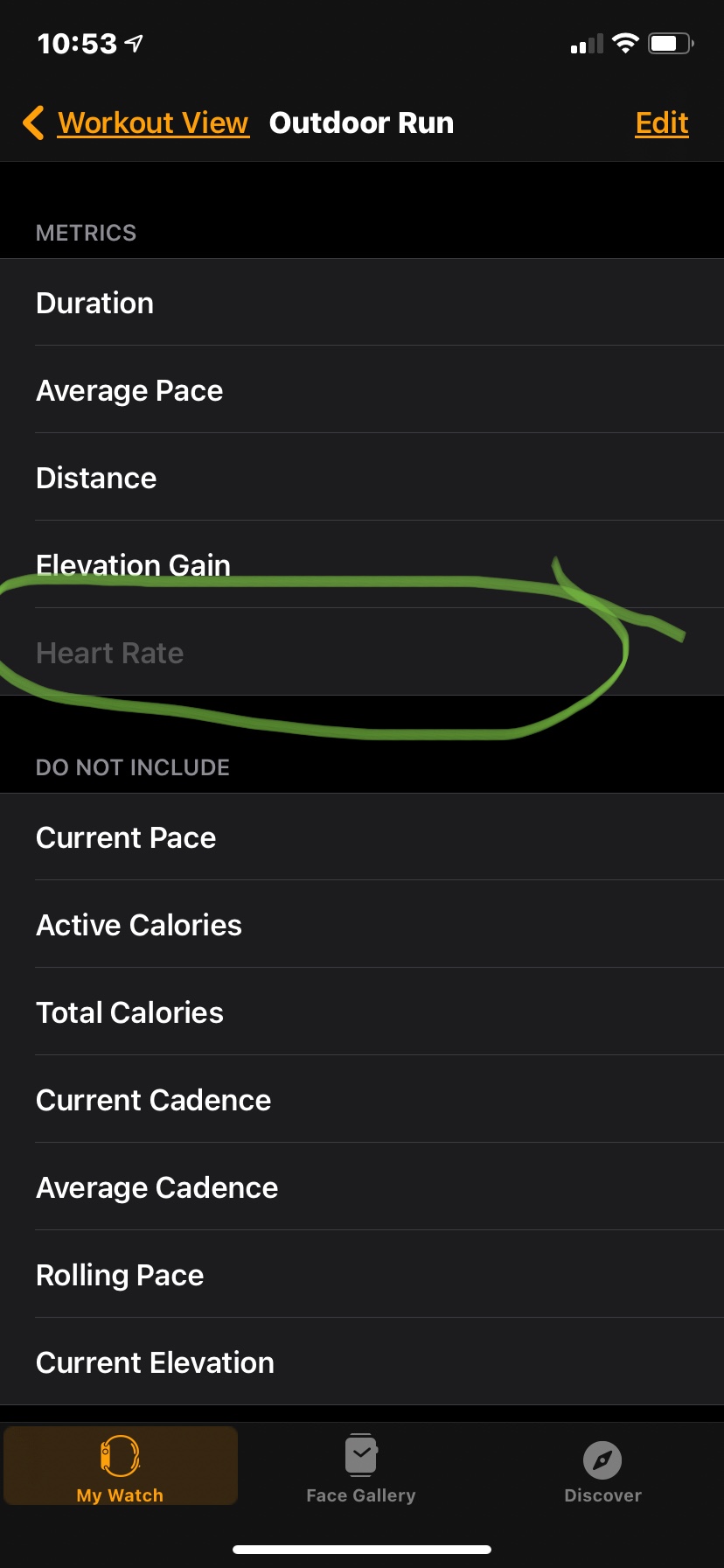Select the Active Calories row
724x1568 pixels.
coord(362,925)
